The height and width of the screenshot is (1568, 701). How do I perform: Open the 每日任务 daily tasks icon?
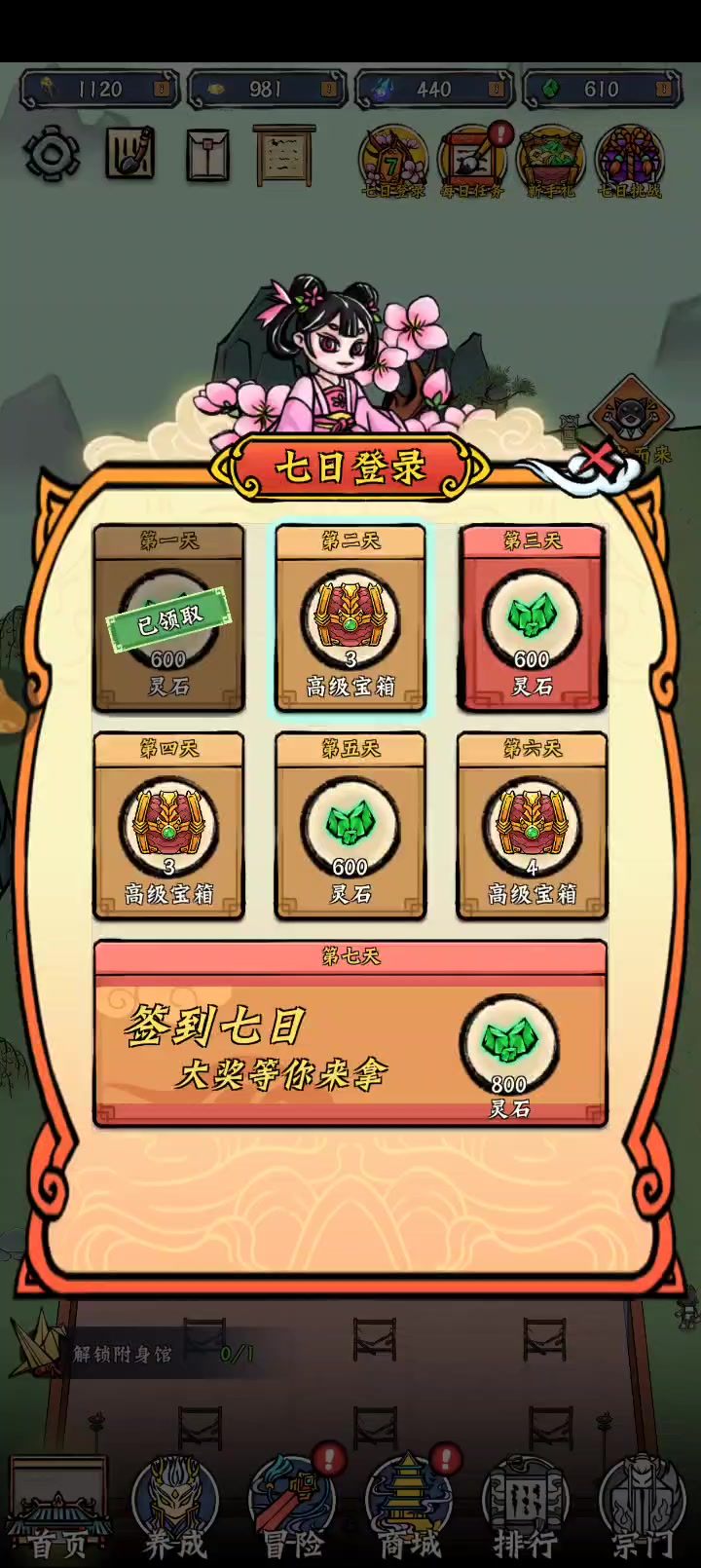(x=473, y=161)
